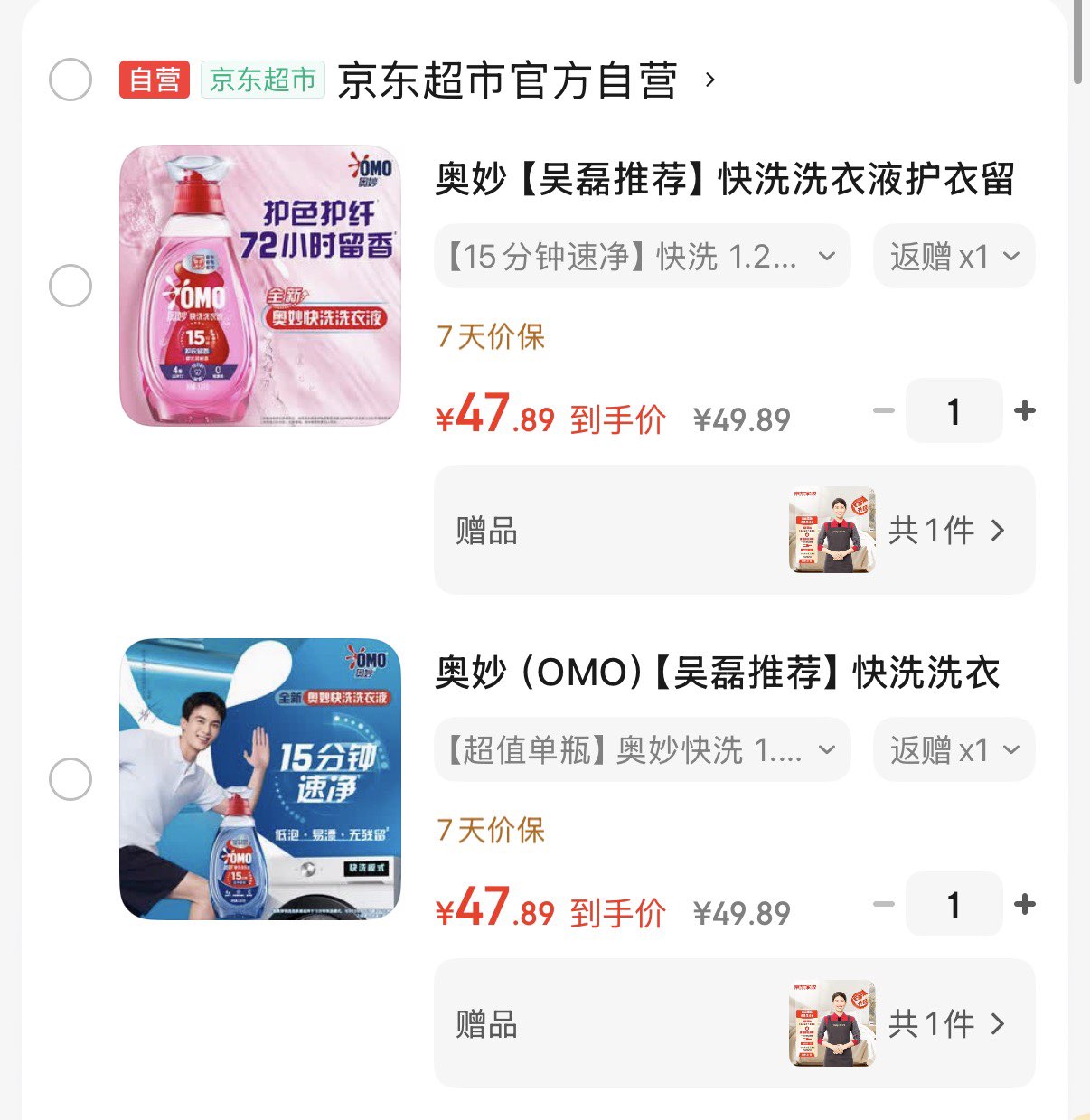The height and width of the screenshot is (1120, 1090).
Task: Select the blue 奥妙（OMO）快洗 item checkbox
Action: pyautogui.click(x=70, y=778)
